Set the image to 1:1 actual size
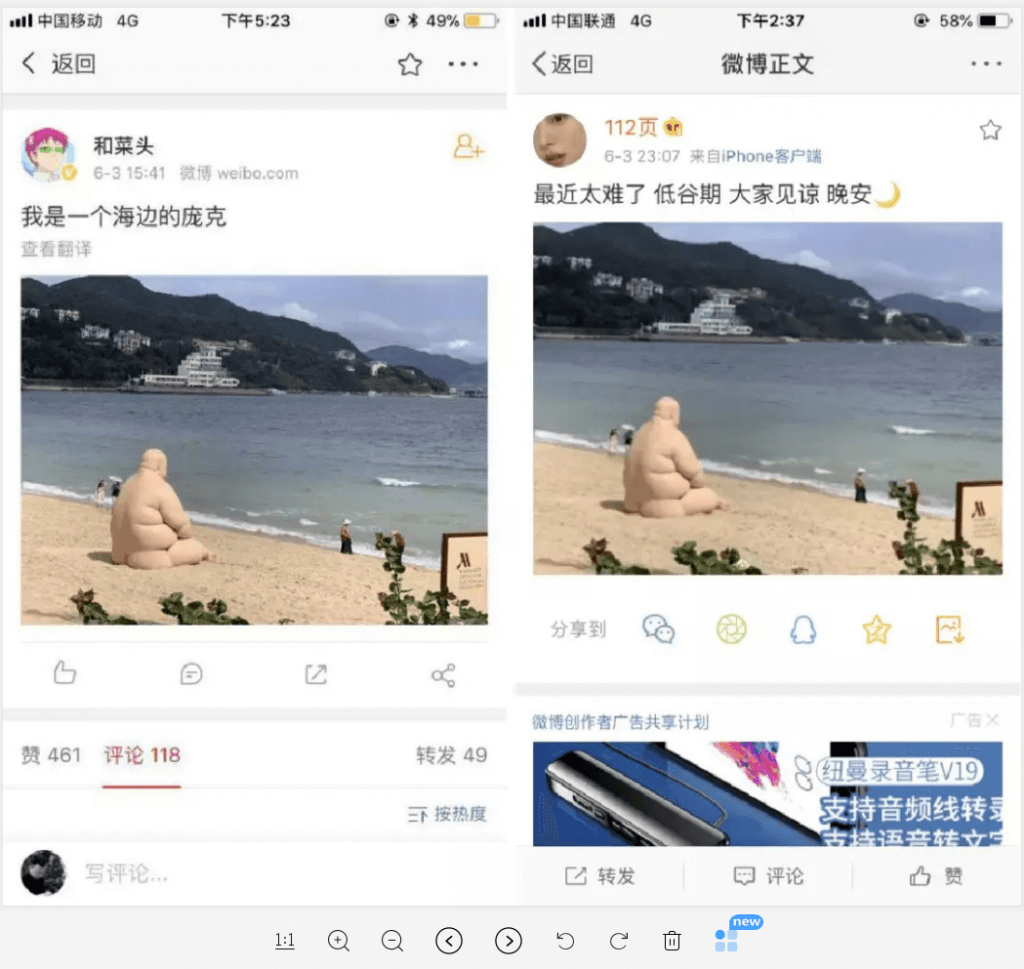 [x=285, y=940]
